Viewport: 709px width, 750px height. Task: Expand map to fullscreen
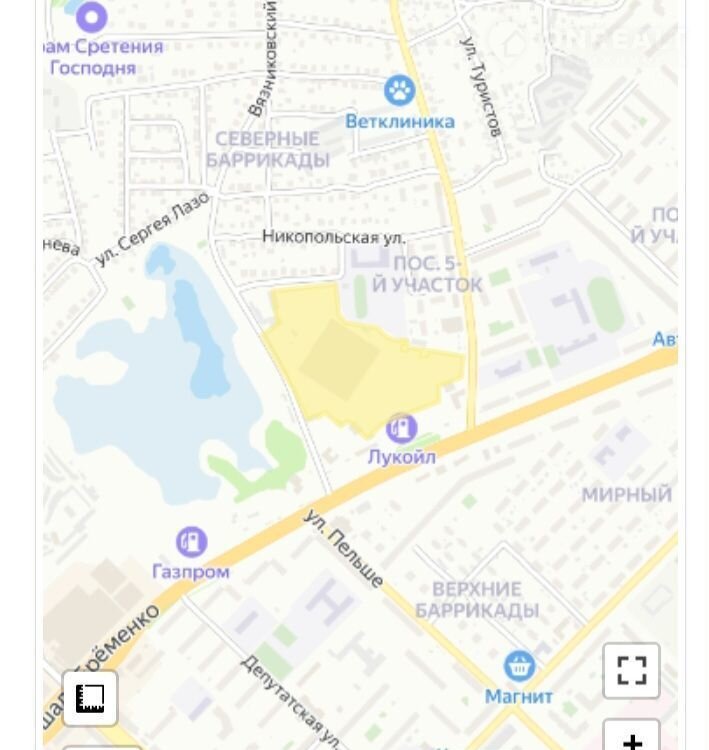pos(631,670)
